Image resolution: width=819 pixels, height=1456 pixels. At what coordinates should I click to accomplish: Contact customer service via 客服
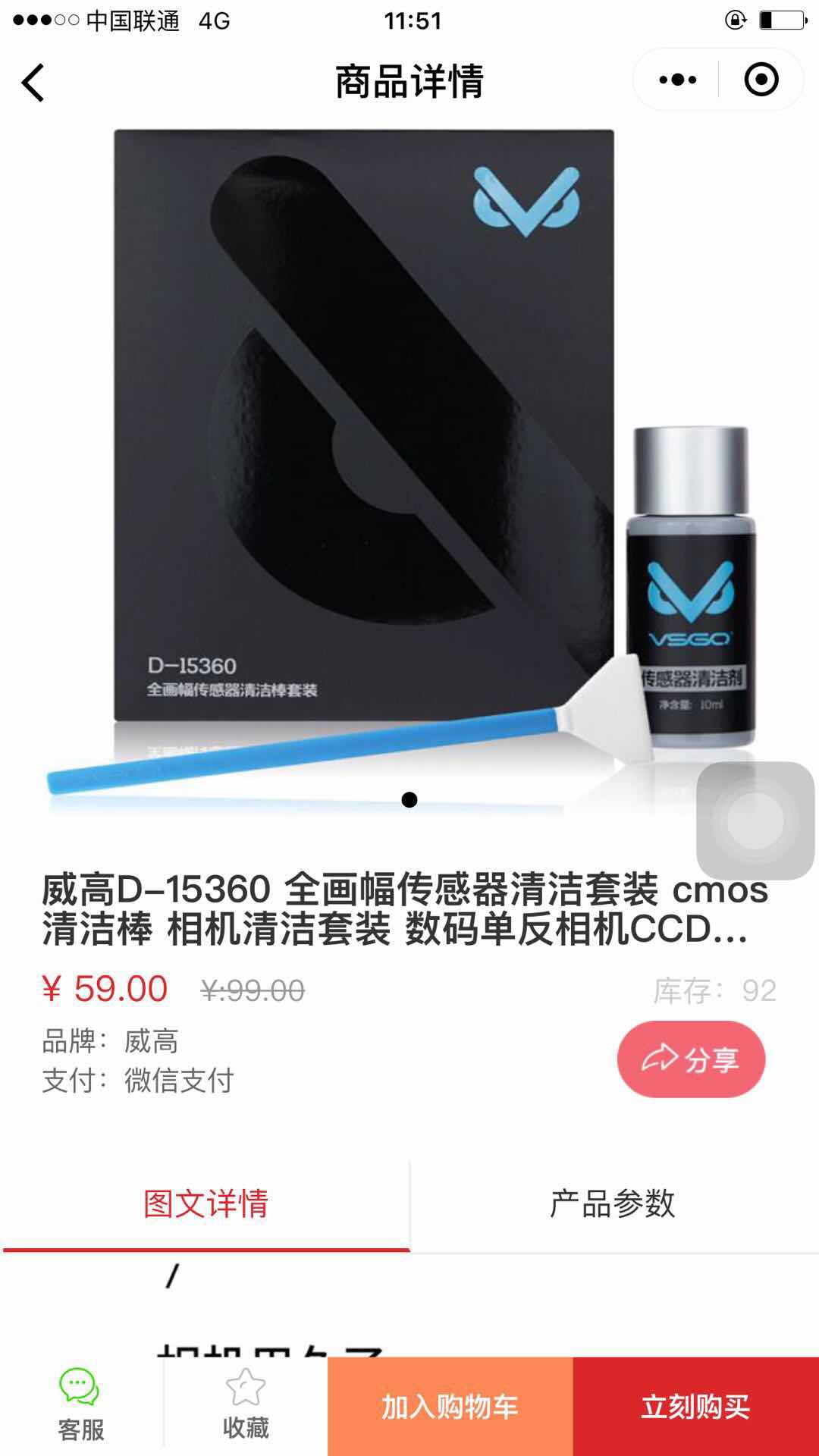80,1405
